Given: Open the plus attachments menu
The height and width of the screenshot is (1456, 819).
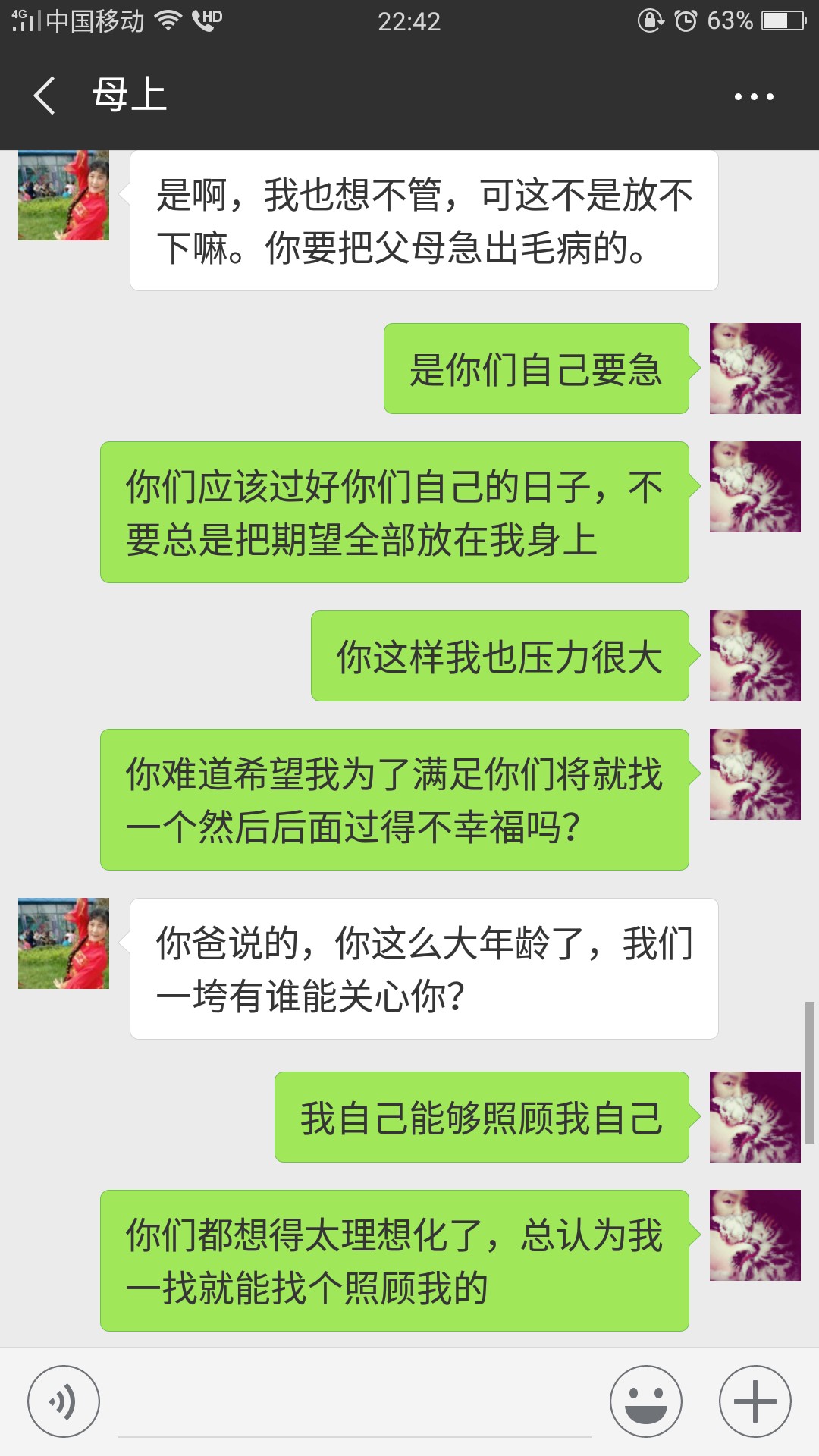Looking at the screenshot, I should click(755, 1401).
